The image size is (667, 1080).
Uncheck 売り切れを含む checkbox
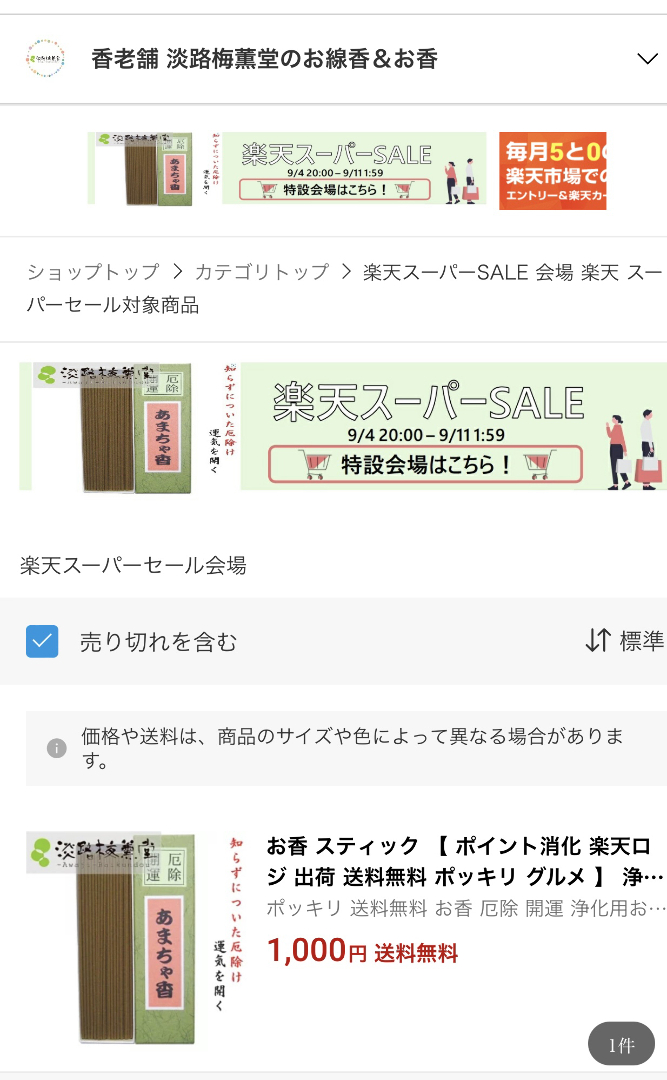click(42, 641)
